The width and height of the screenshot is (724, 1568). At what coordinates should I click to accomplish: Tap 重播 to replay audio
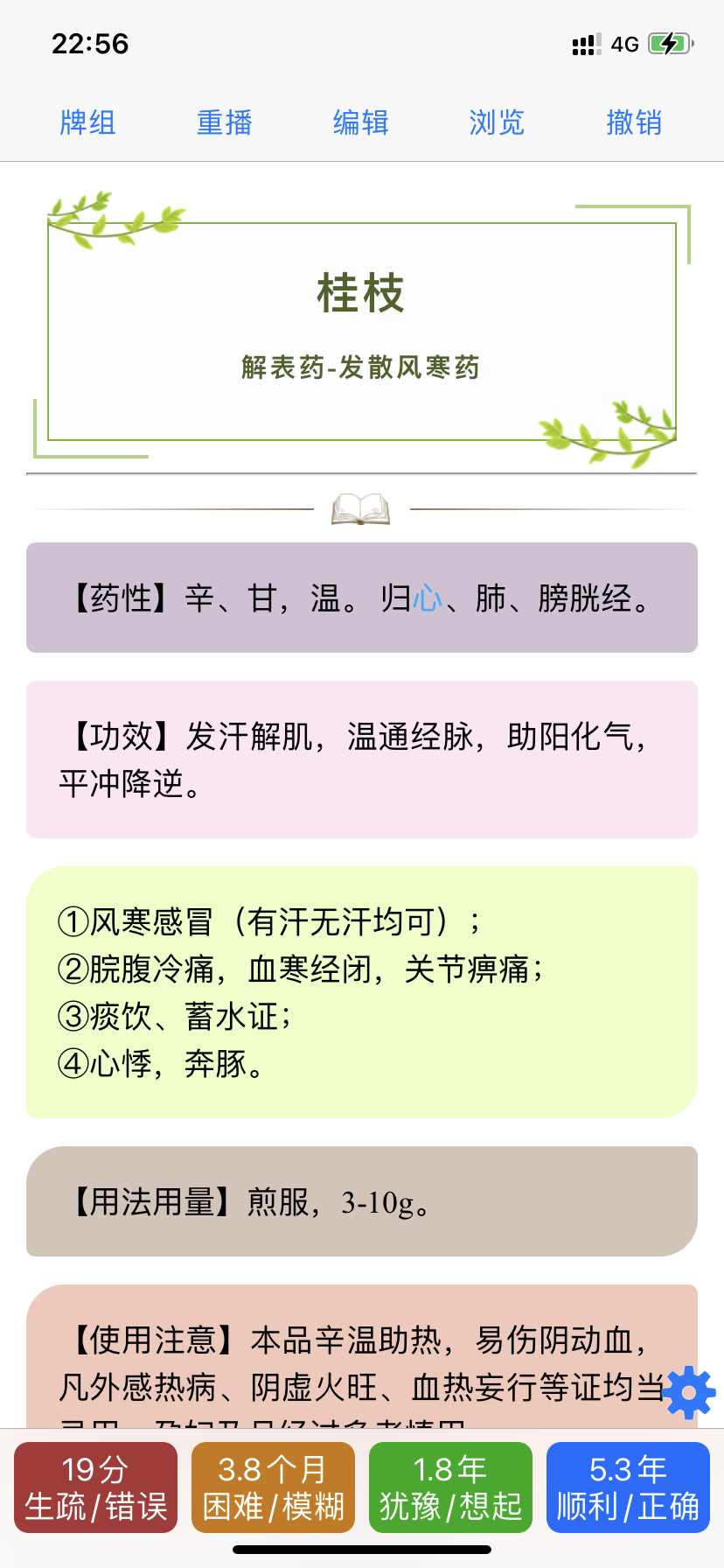(224, 122)
